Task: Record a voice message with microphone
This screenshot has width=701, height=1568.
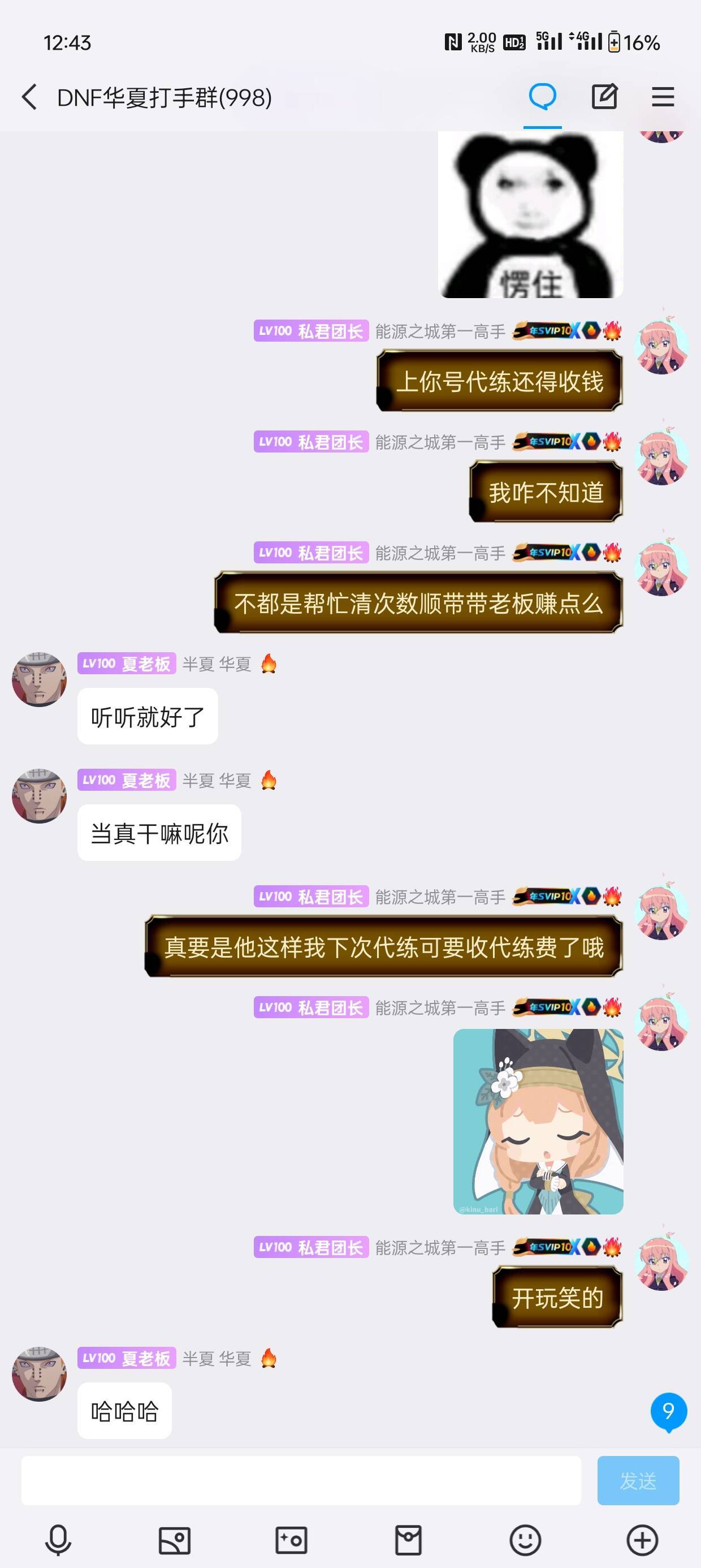Action: click(58, 1540)
